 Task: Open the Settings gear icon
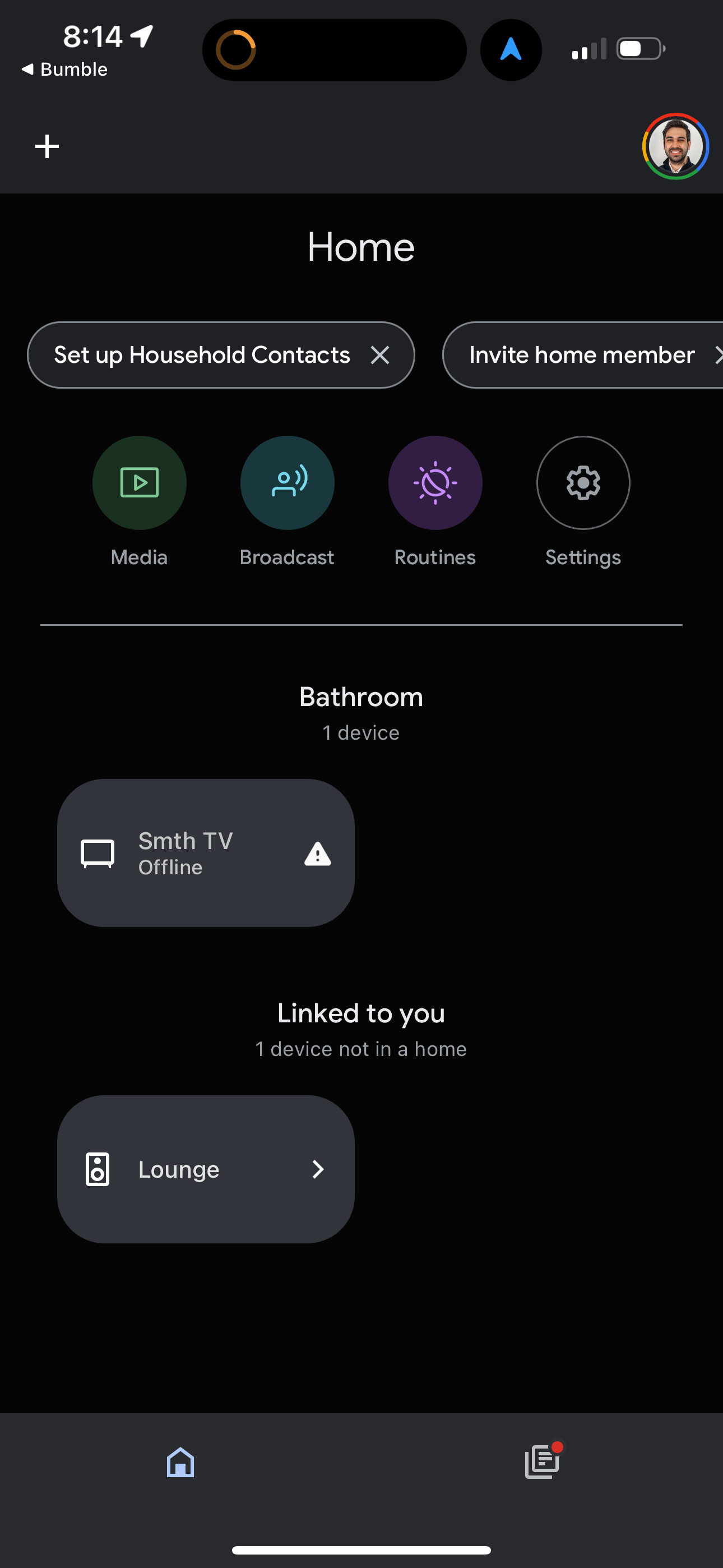(583, 482)
